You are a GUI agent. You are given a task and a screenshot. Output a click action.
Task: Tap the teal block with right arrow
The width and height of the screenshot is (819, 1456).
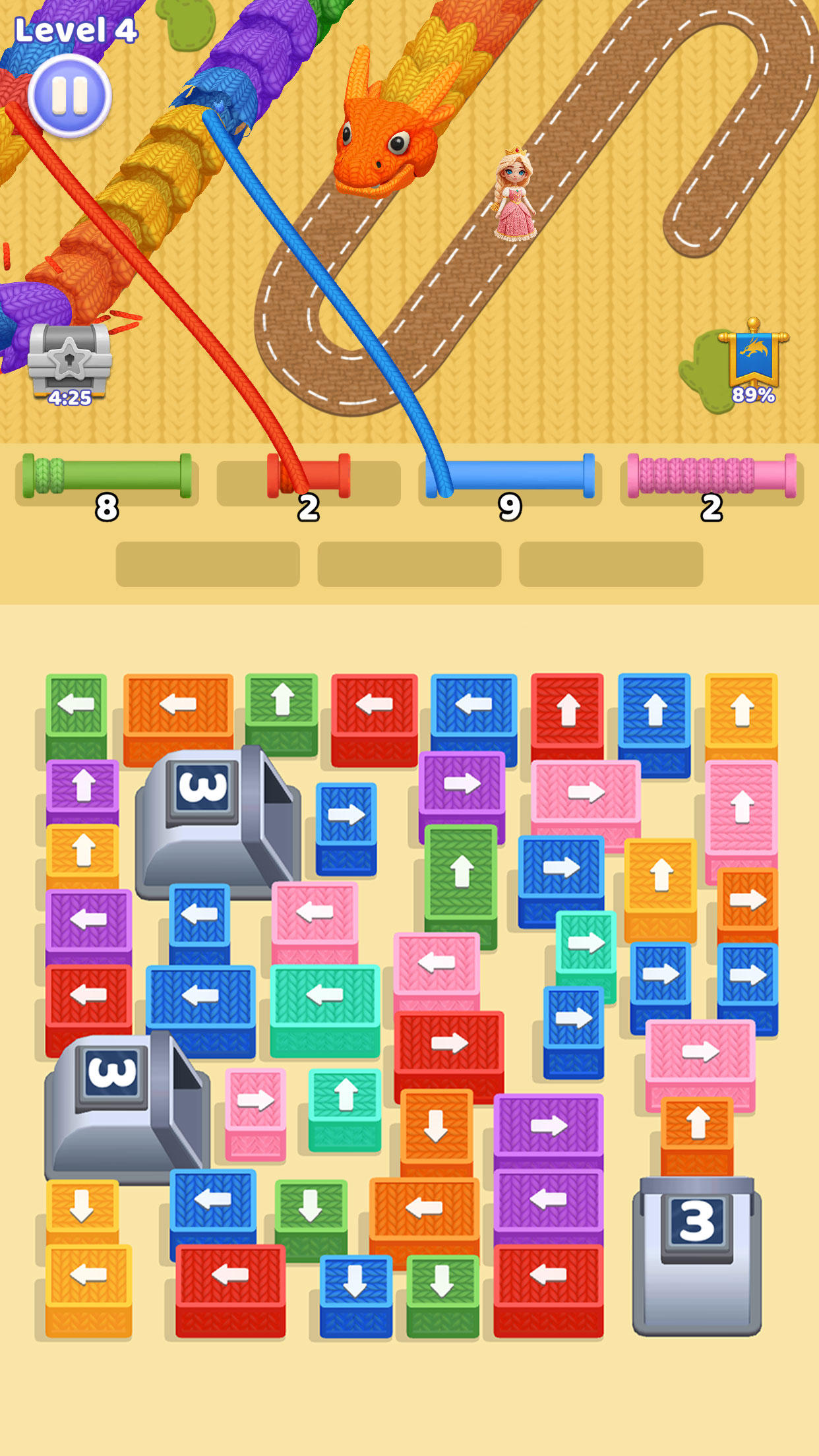tap(586, 956)
